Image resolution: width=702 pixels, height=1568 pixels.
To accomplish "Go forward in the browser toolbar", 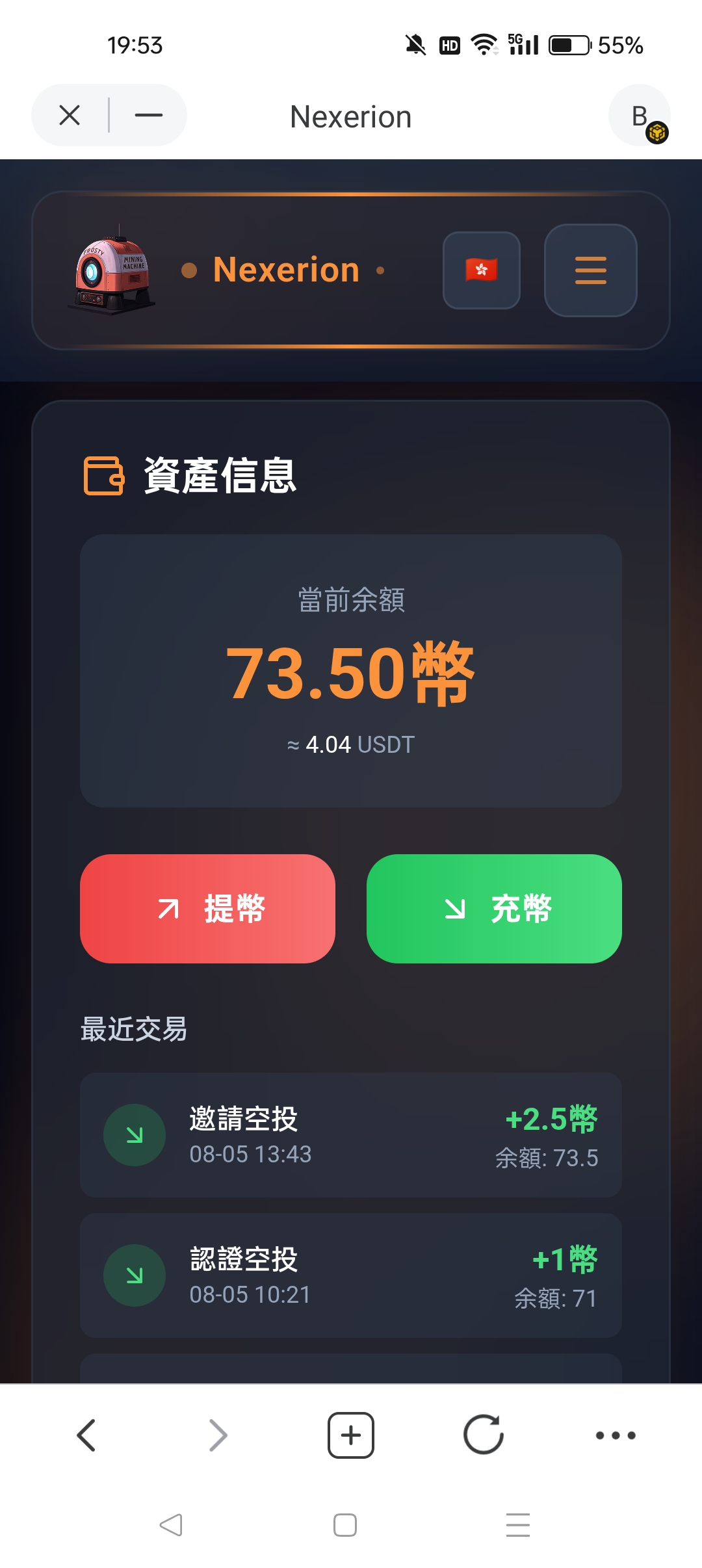I will click(218, 1435).
